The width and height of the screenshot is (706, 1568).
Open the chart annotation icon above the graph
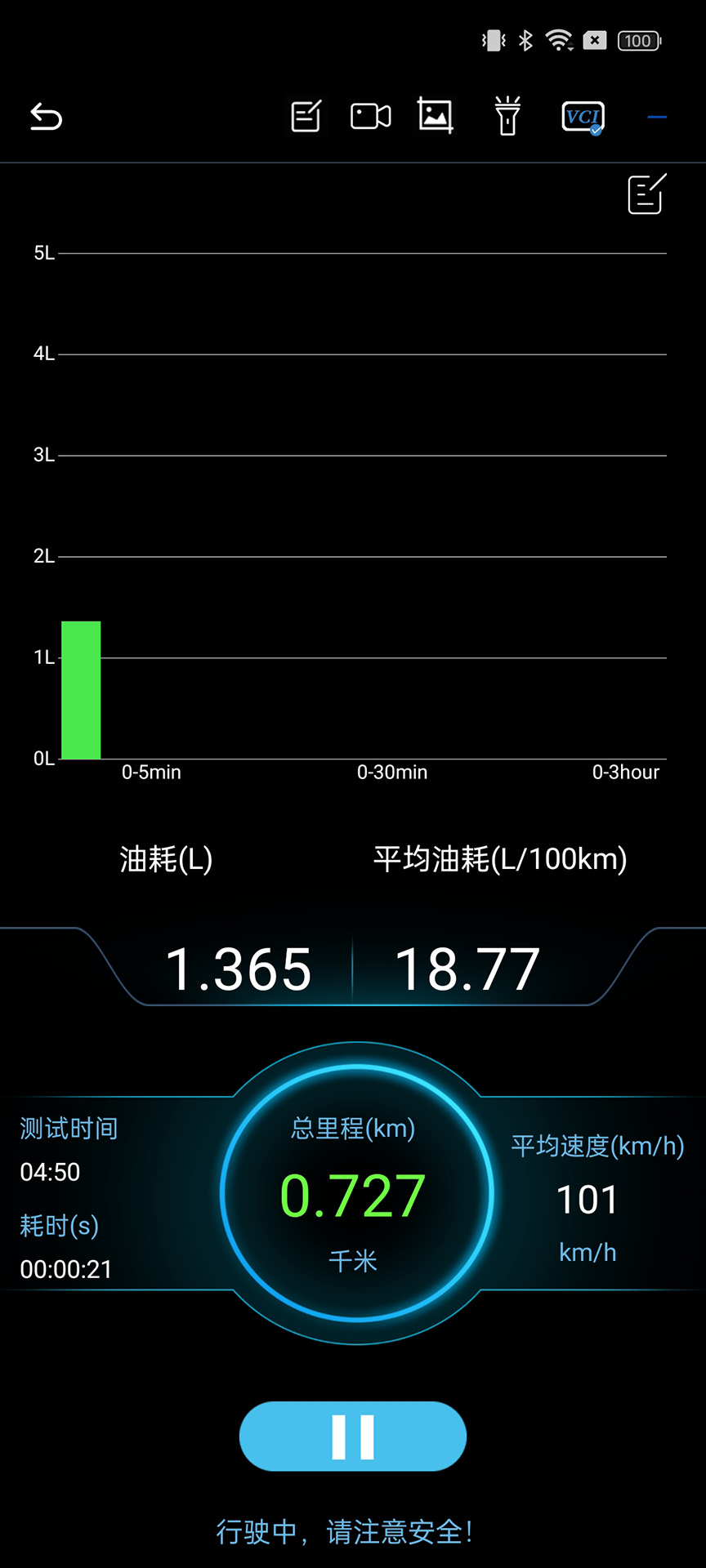click(645, 194)
